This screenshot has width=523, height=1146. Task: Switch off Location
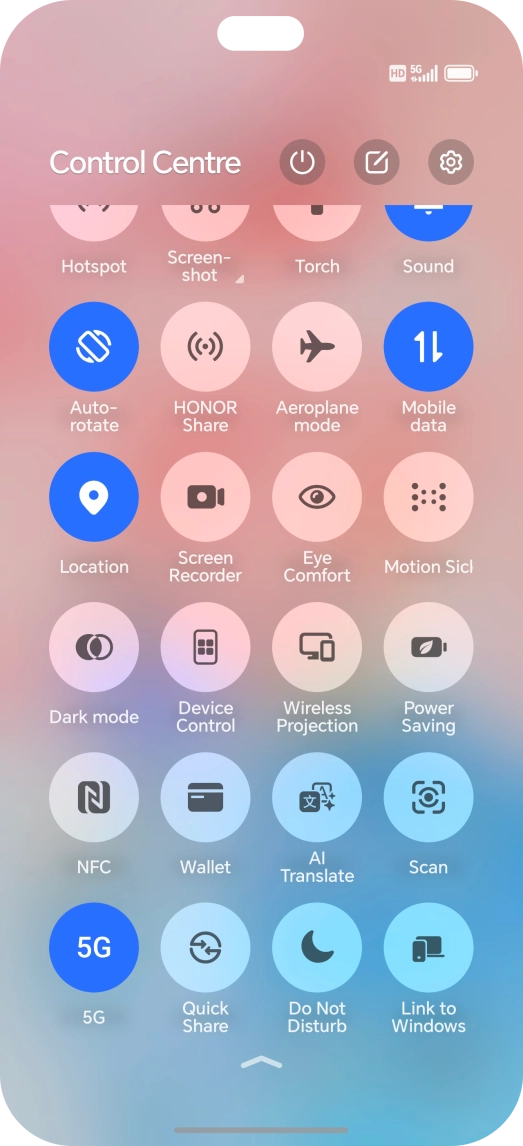coord(93,497)
